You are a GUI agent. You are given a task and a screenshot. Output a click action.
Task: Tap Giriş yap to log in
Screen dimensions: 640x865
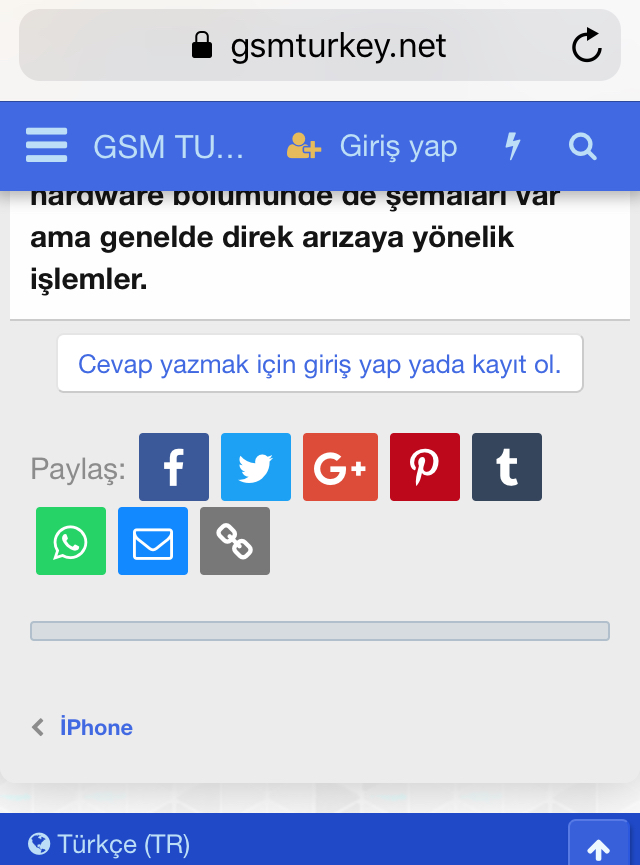[372, 146]
